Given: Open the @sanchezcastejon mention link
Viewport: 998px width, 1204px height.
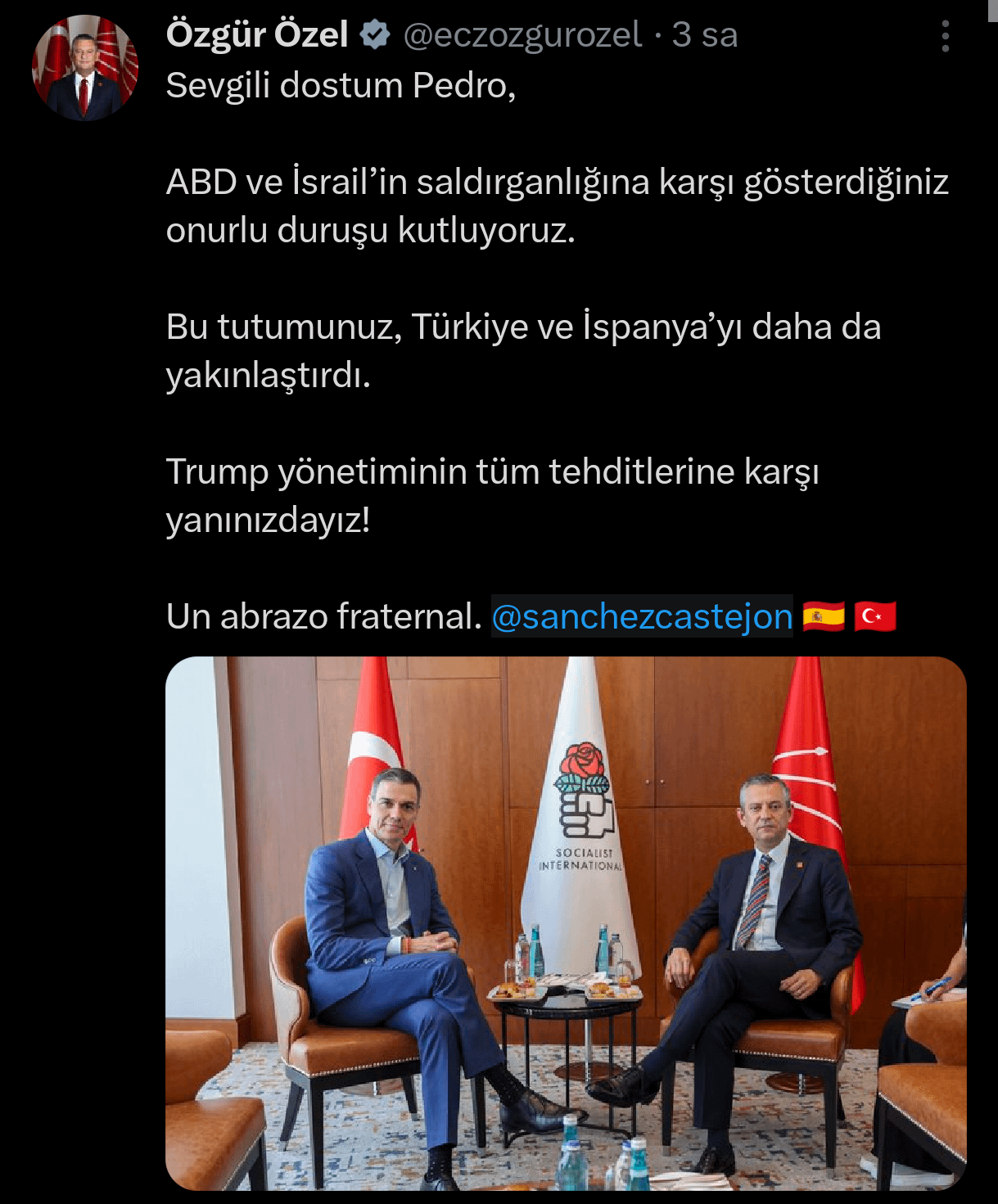Looking at the screenshot, I should (x=642, y=616).
